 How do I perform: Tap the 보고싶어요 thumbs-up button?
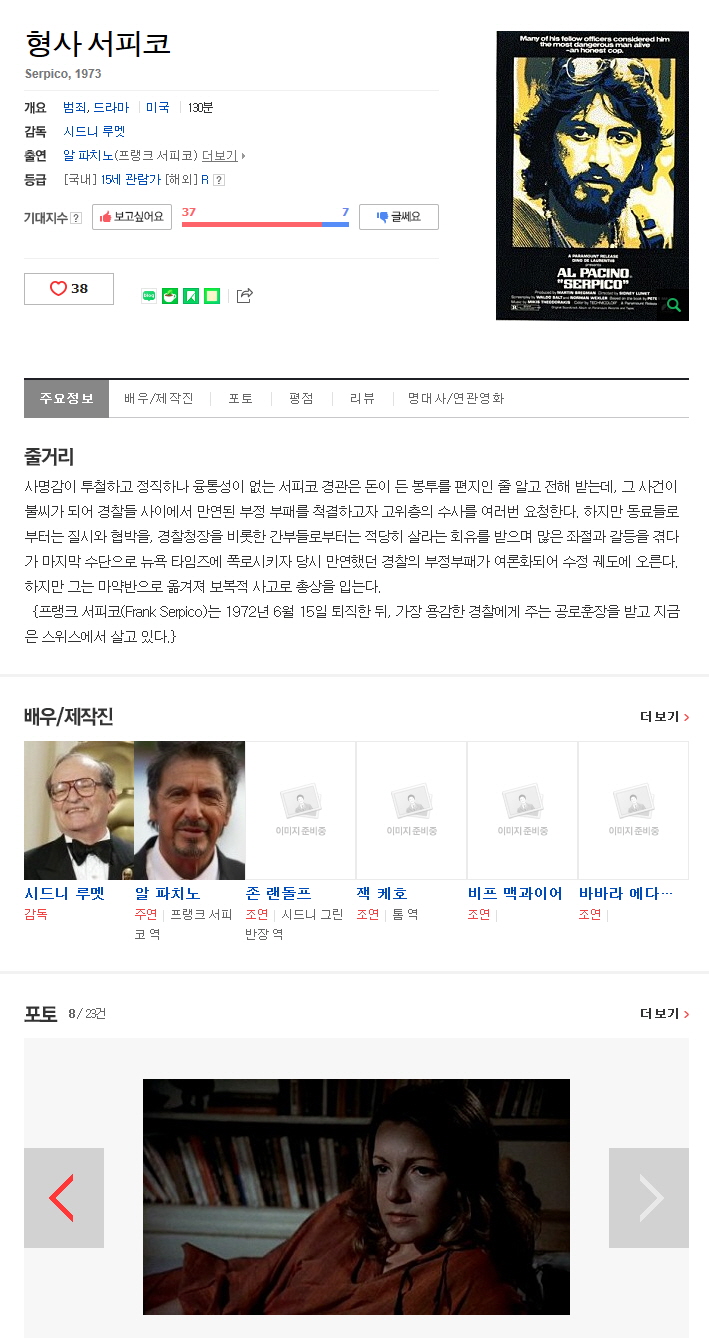point(132,217)
